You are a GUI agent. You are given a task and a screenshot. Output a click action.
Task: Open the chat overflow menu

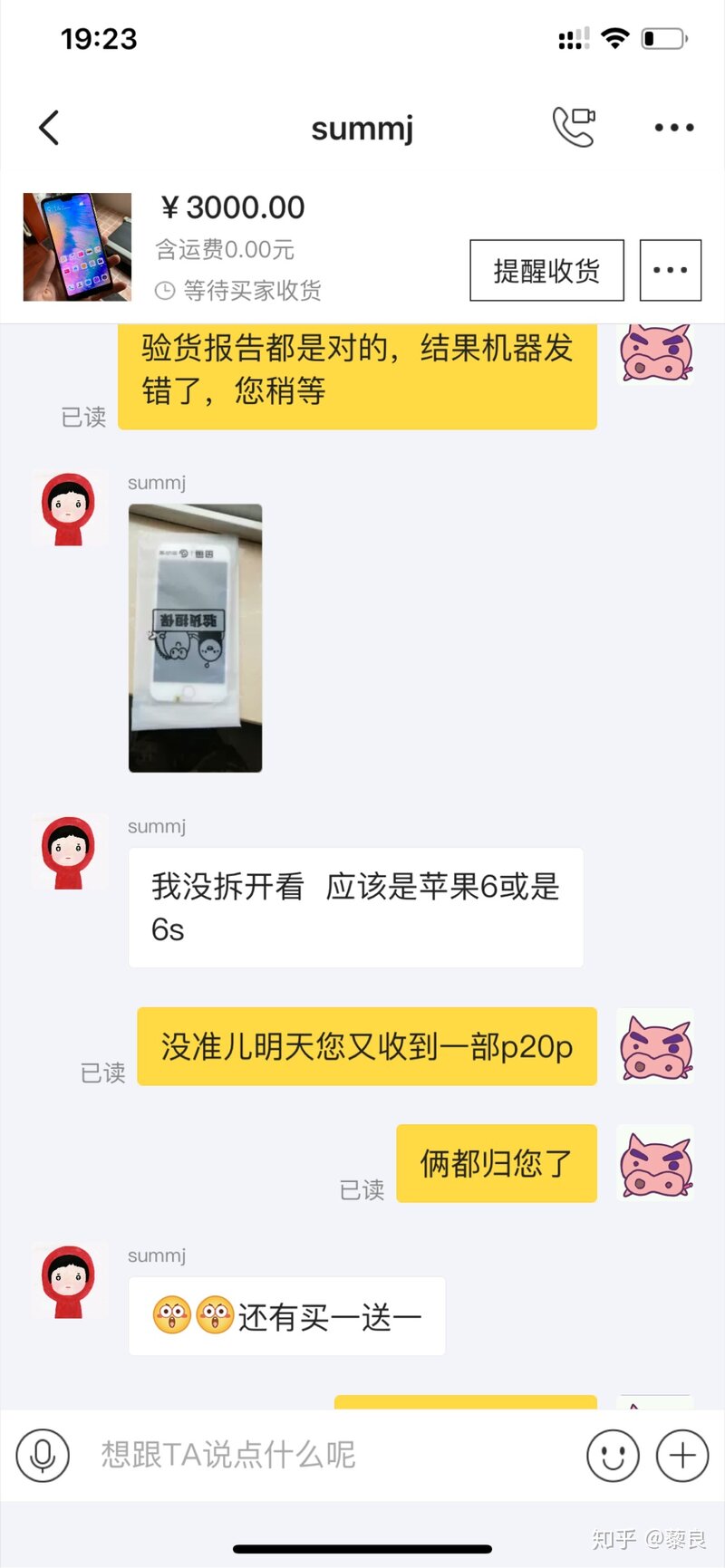coord(674,128)
